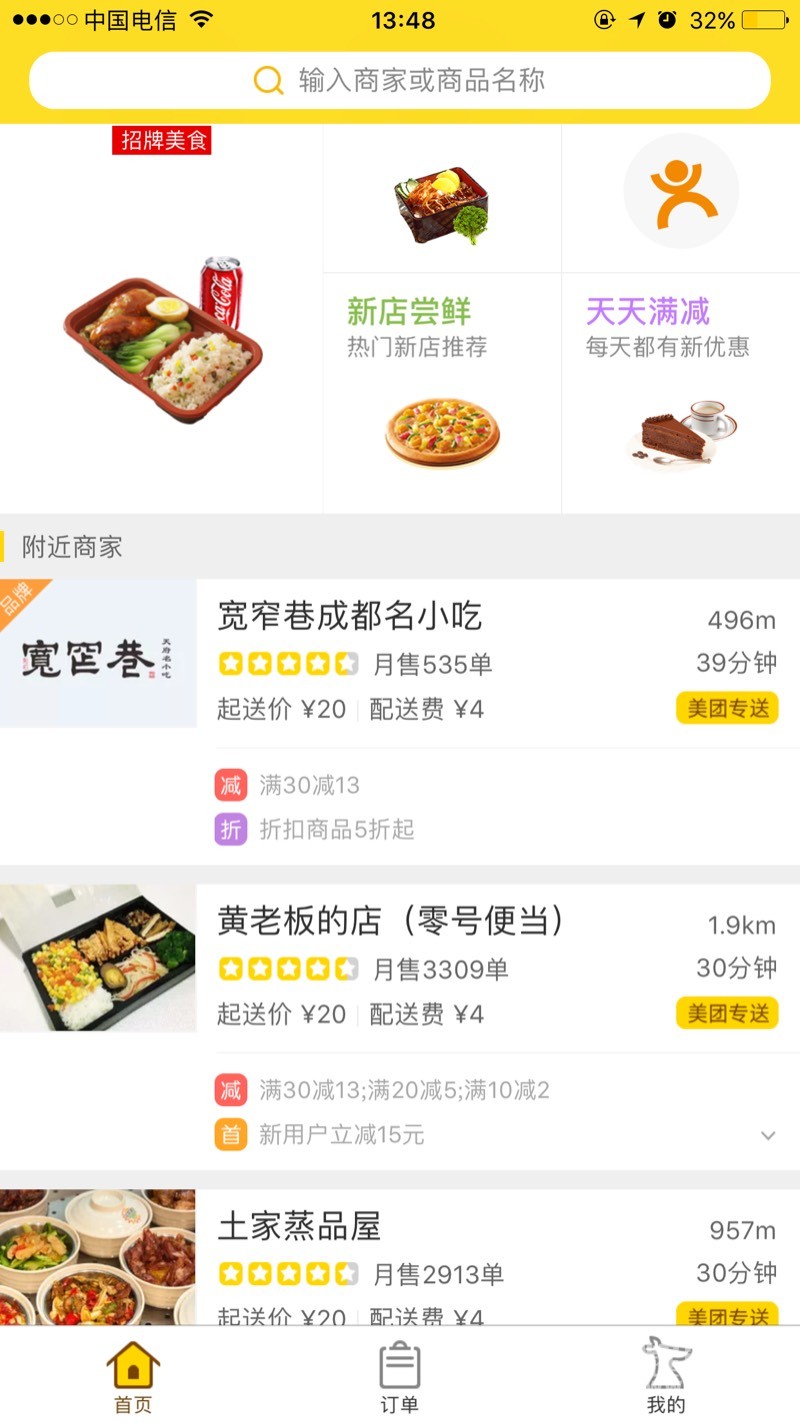Switch to the 订单 orders tab

point(400,1377)
